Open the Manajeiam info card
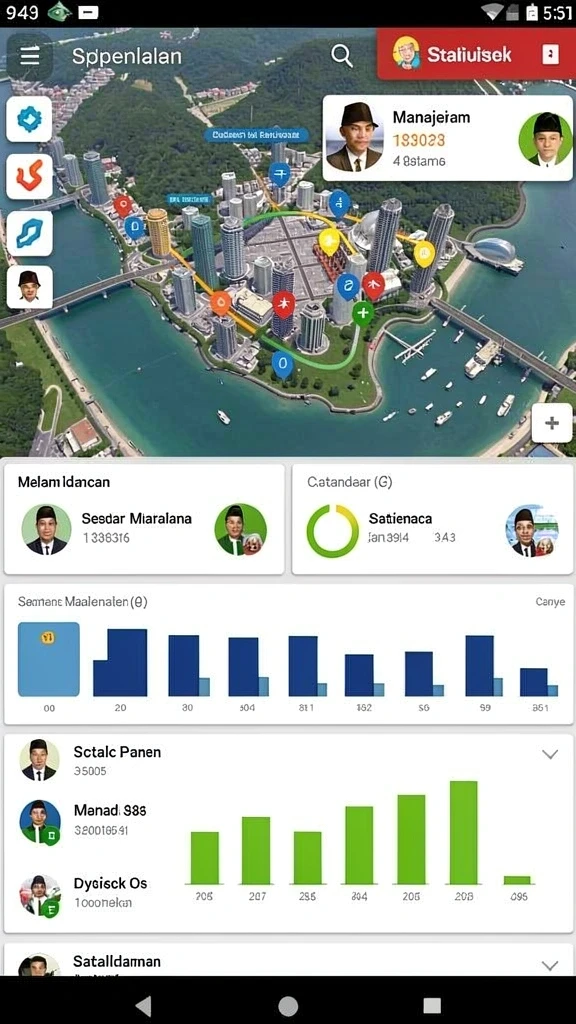Screen dimensions: 576x1024 448,138
